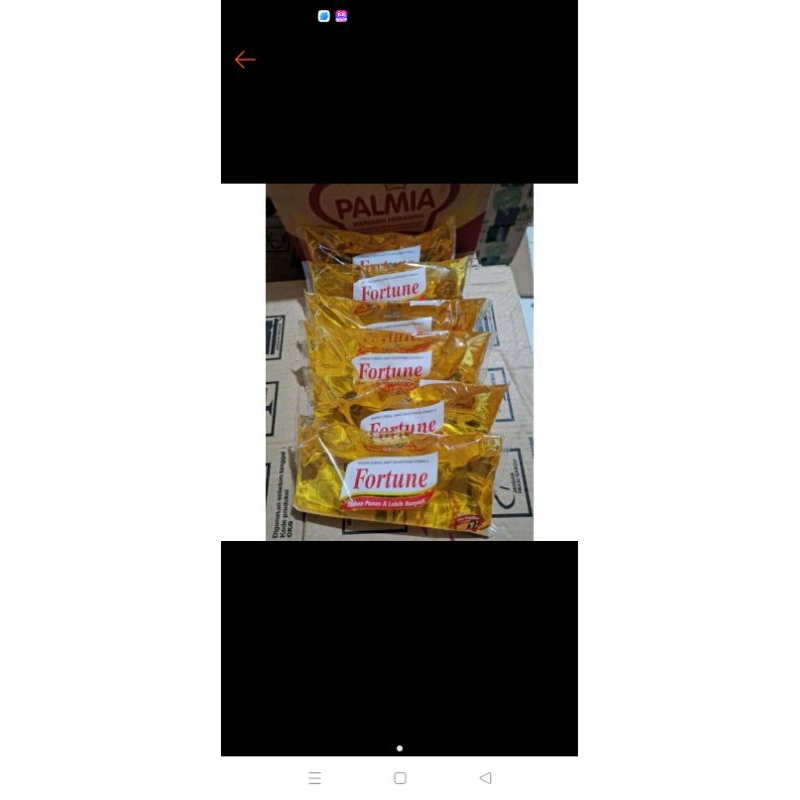Tap the system back triangle

(485, 778)
